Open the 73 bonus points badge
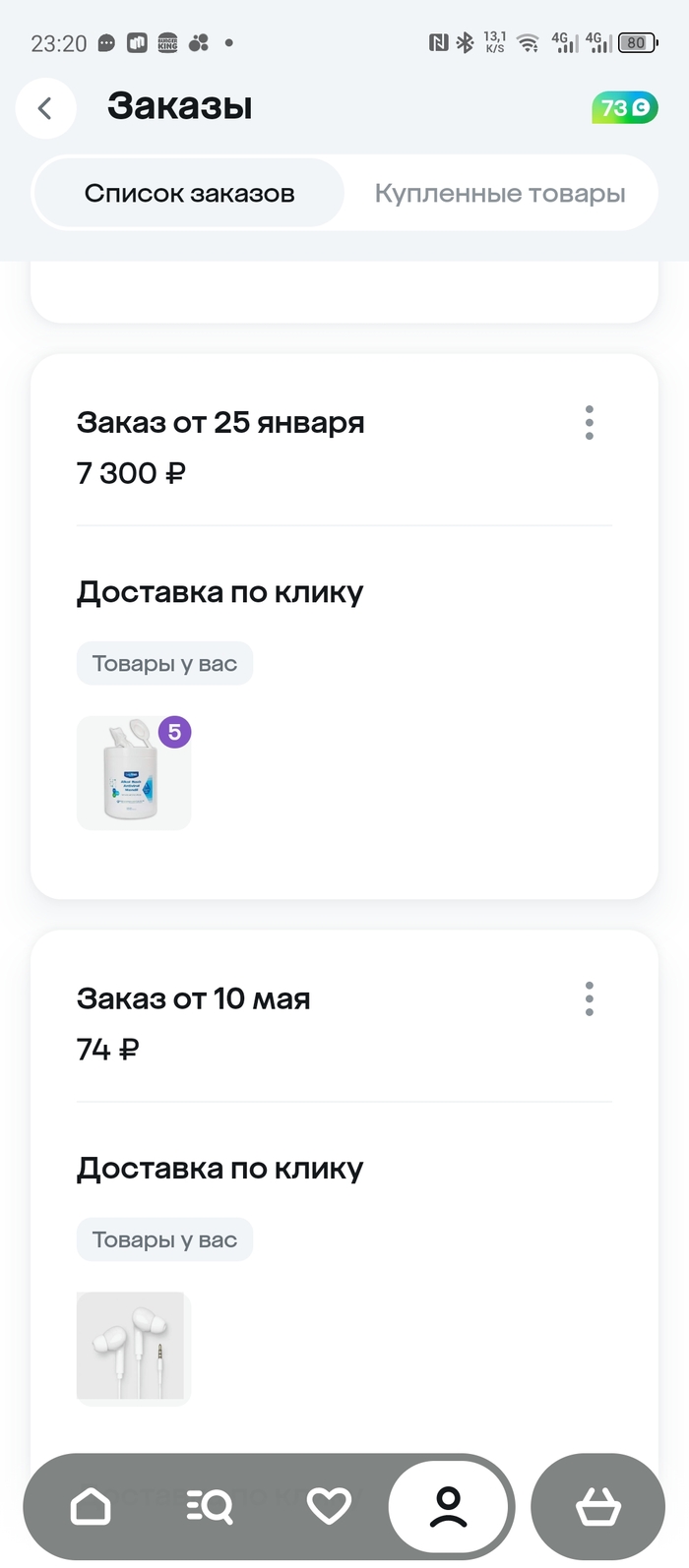689x1568 pixels. [624, 108]
